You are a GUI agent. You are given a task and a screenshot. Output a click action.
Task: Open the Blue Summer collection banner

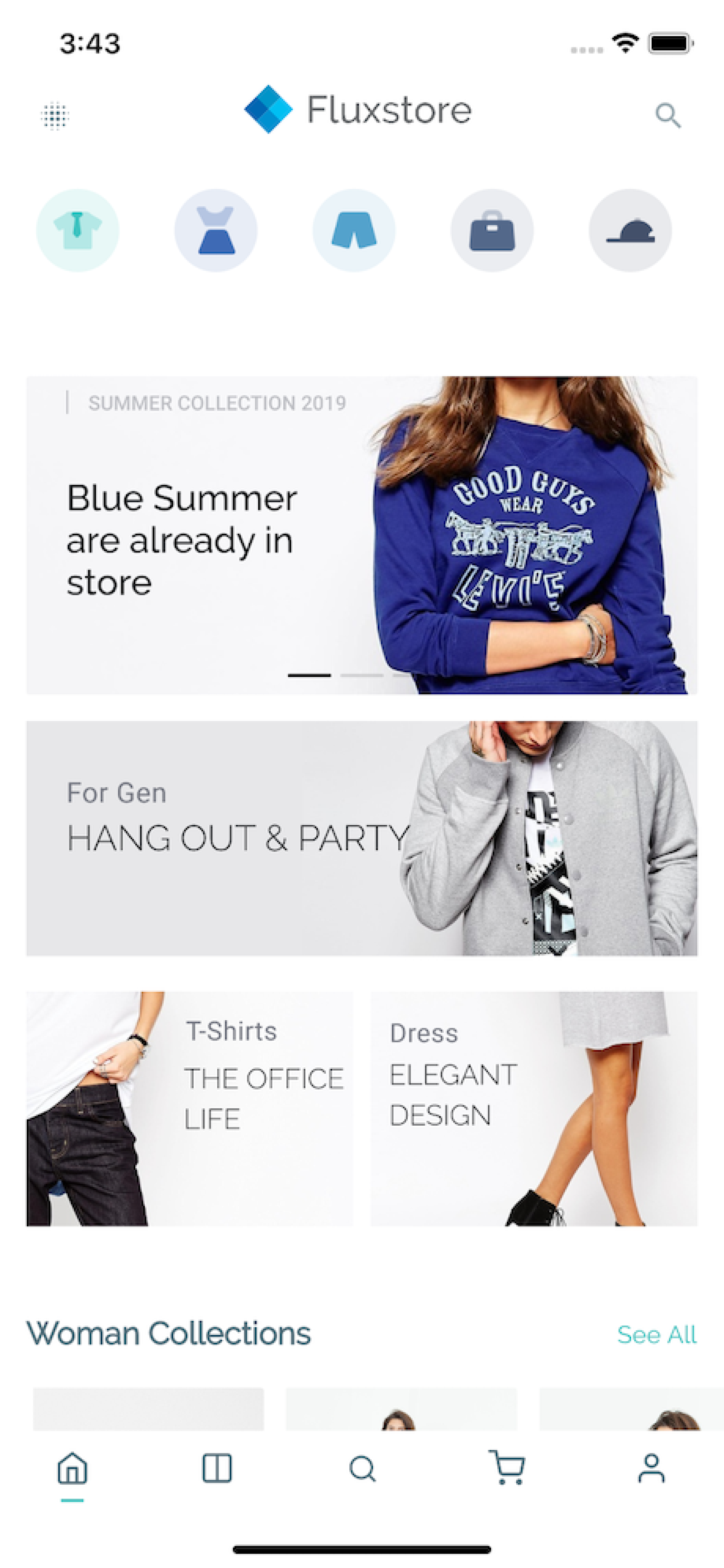pos(362,535)
